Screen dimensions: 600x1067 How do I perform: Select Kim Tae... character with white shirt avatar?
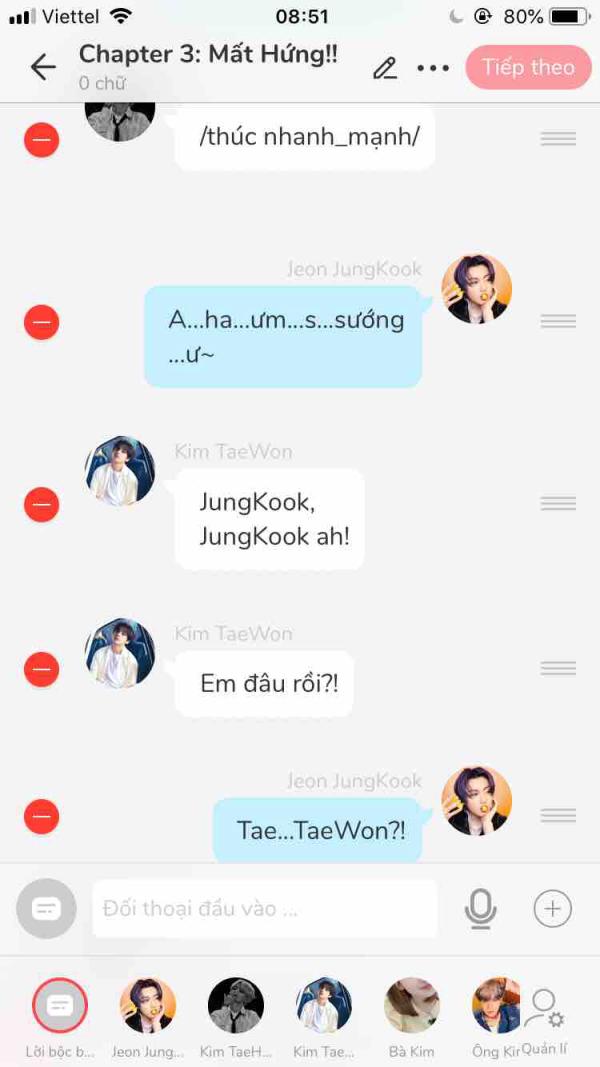(324, 1006)
